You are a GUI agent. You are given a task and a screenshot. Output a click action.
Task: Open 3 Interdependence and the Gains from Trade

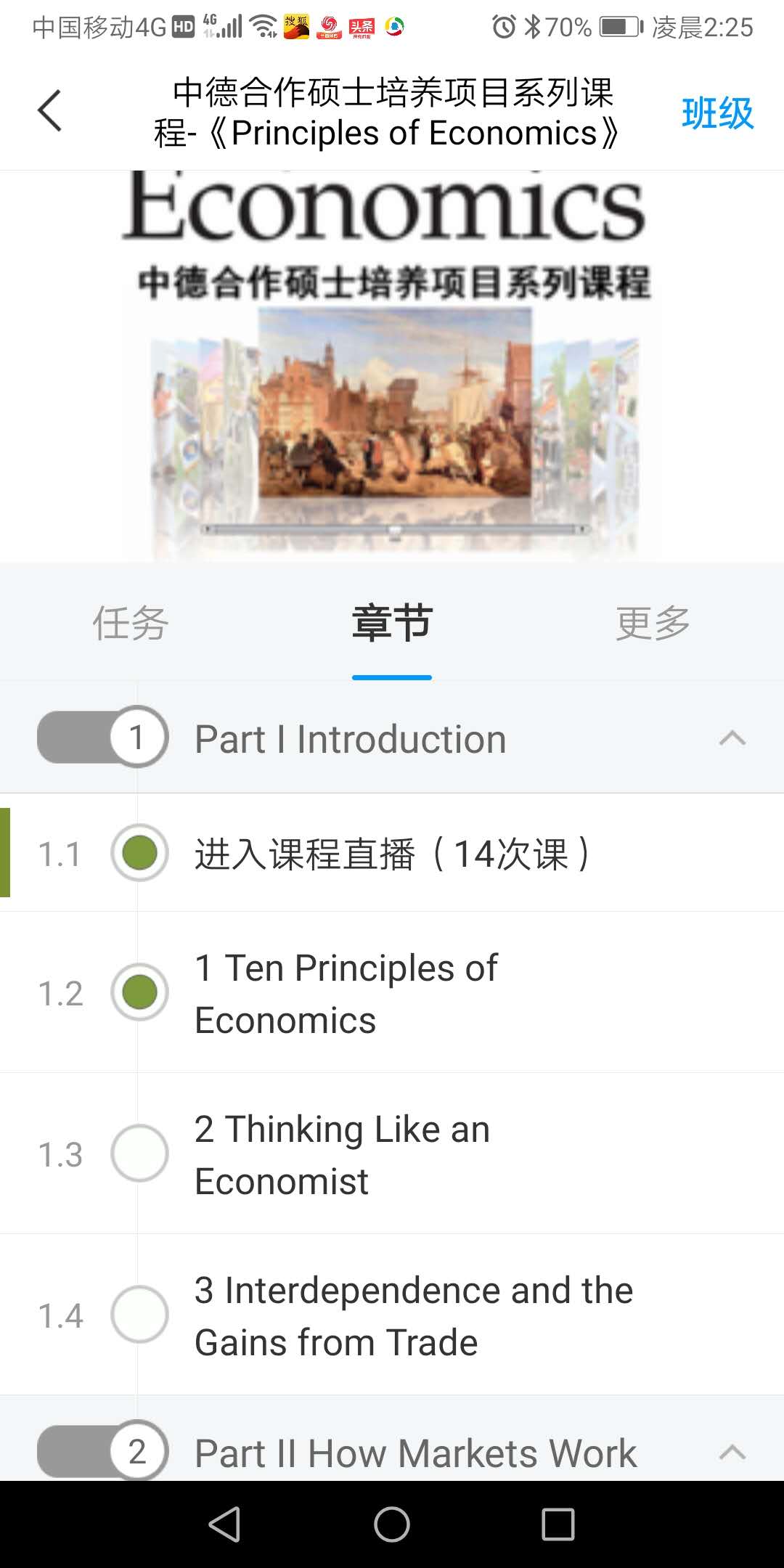tap(414, 1315)
